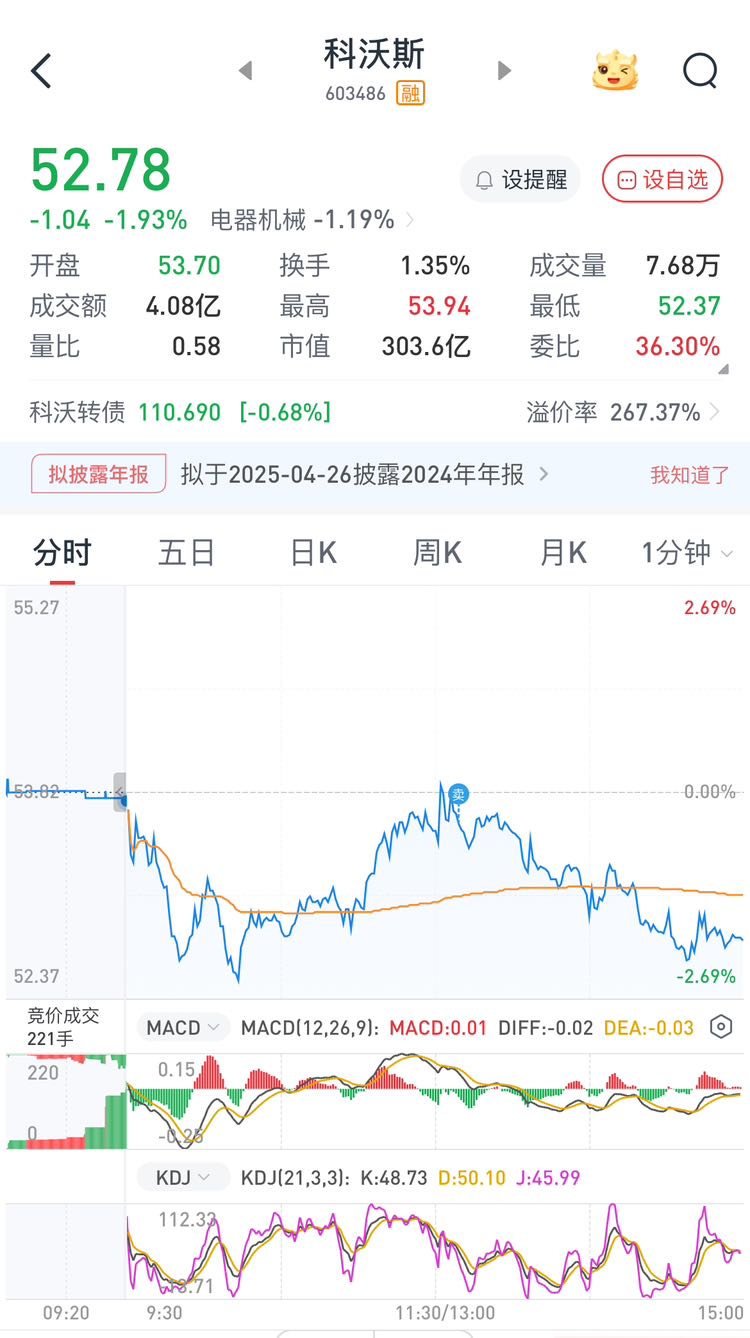Tap the cartoon mascot icon
750x1338 pixels.
(615, 71)
